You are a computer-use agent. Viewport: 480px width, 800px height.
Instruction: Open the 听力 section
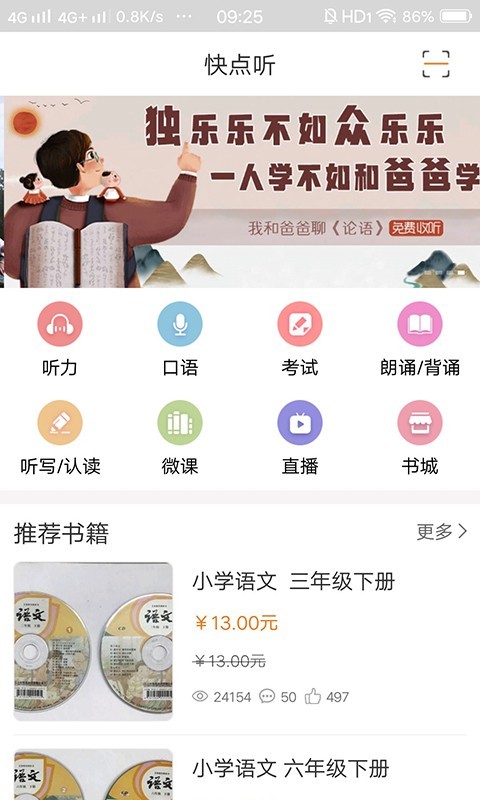[x=60, y=339]
